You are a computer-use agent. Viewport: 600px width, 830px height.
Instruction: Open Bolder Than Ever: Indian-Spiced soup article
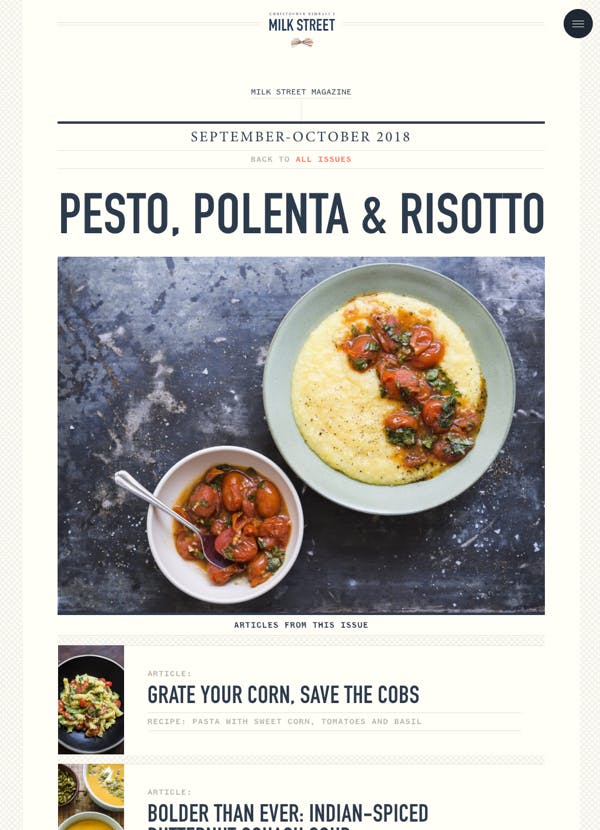pyautogui.click(x=288, y=813)
